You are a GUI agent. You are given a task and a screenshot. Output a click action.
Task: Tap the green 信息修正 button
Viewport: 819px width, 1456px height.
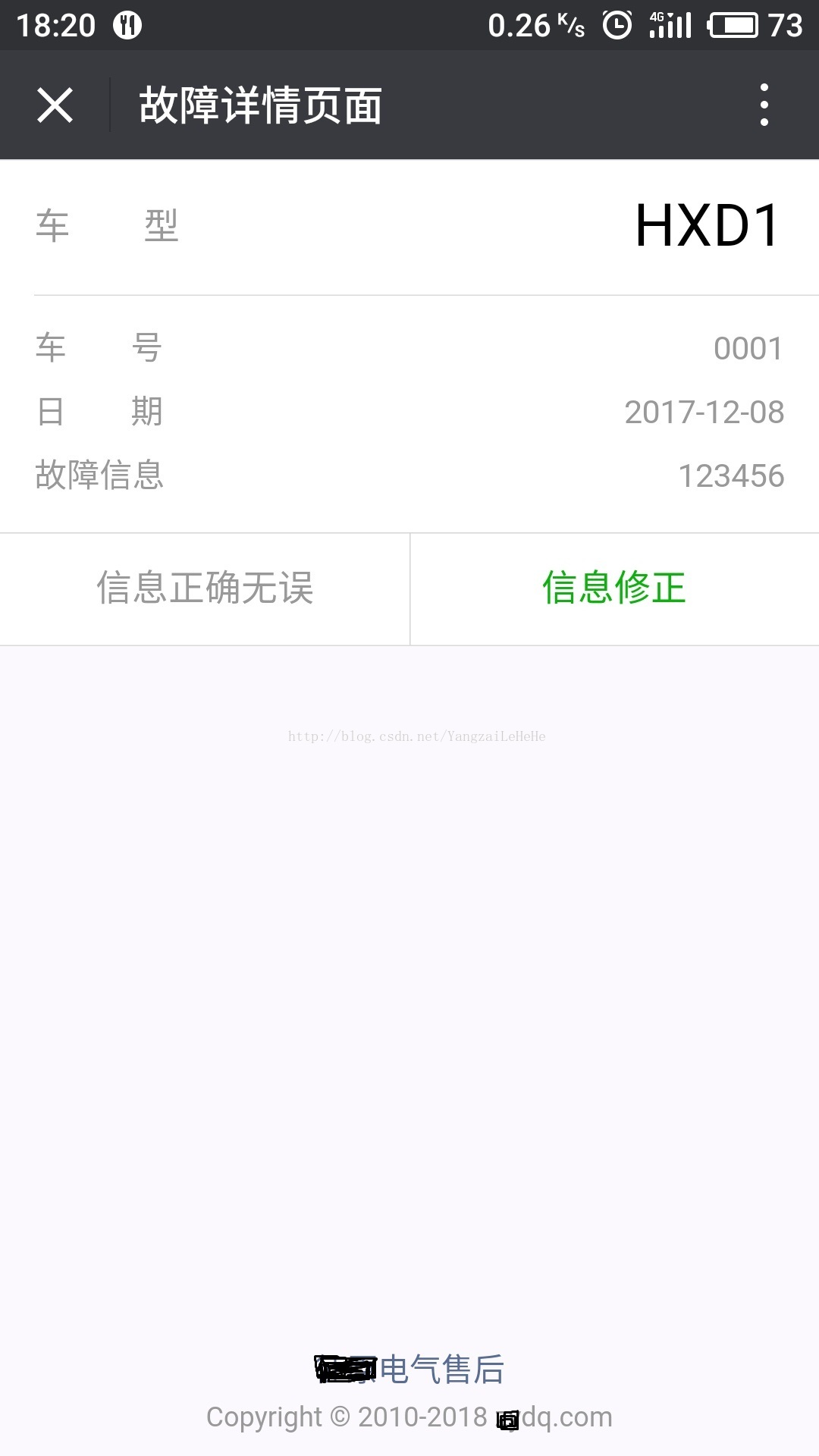point(614,588)
